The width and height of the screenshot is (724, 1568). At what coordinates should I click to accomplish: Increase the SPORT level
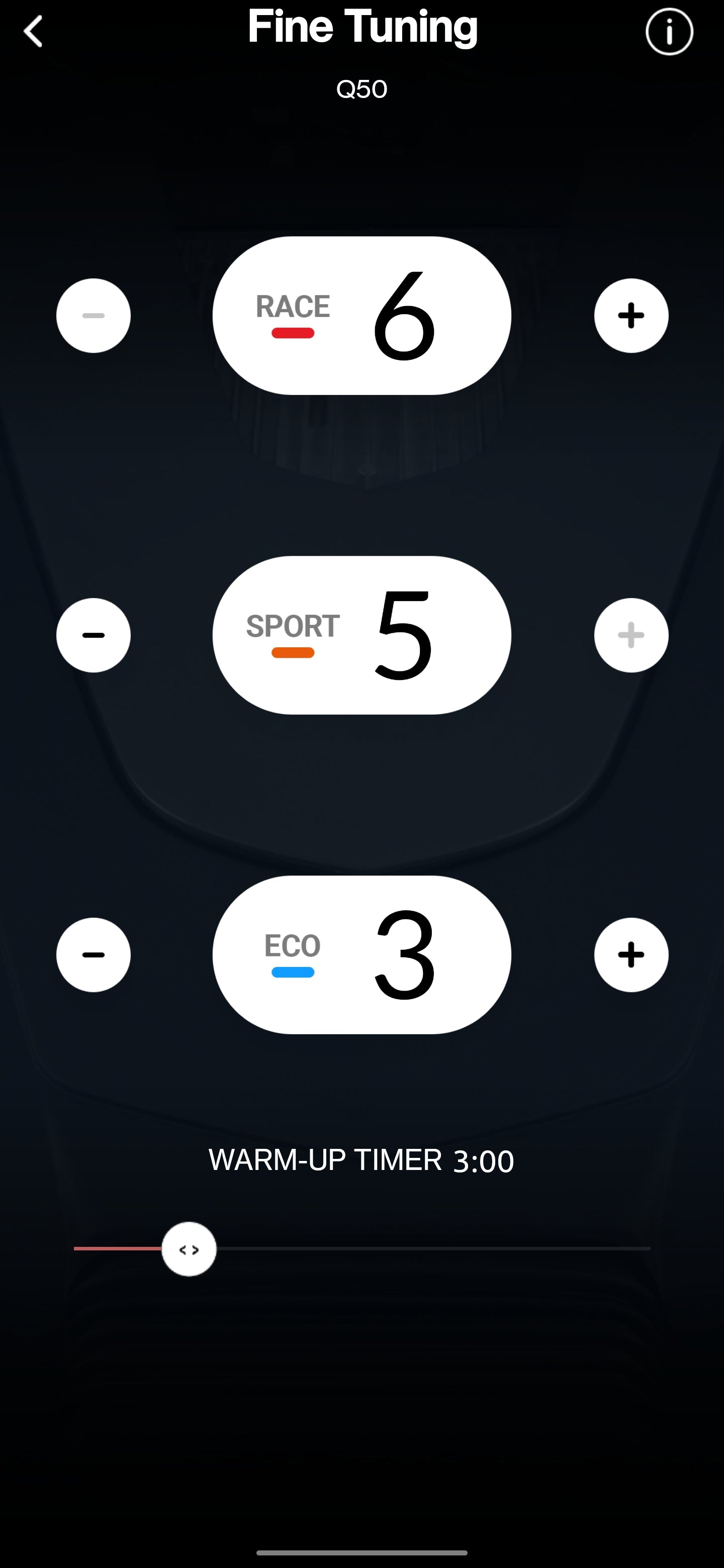tap(631, 635)
